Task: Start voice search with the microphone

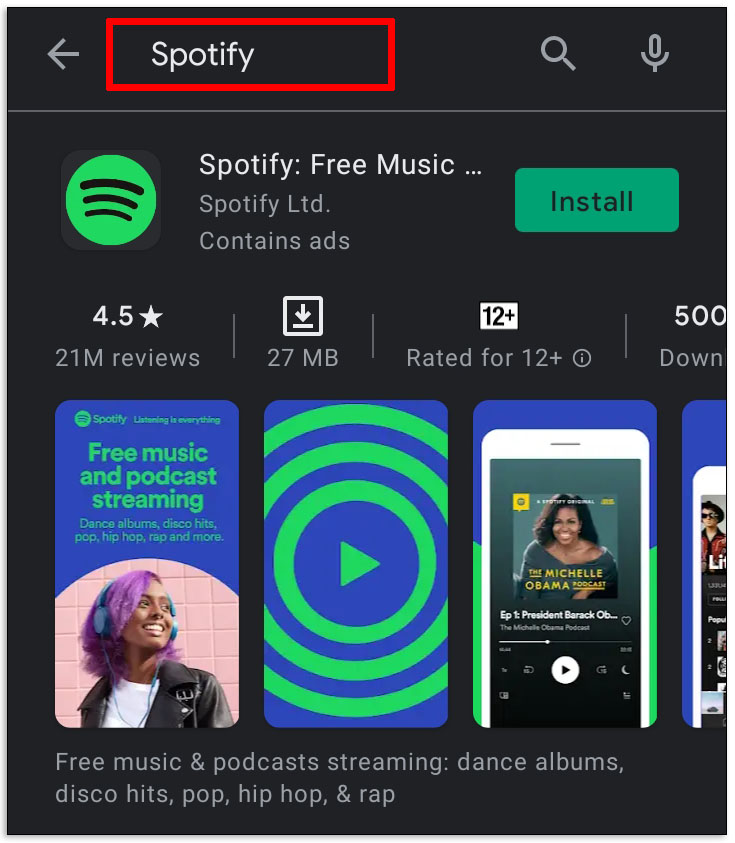Action: (655, 53)
